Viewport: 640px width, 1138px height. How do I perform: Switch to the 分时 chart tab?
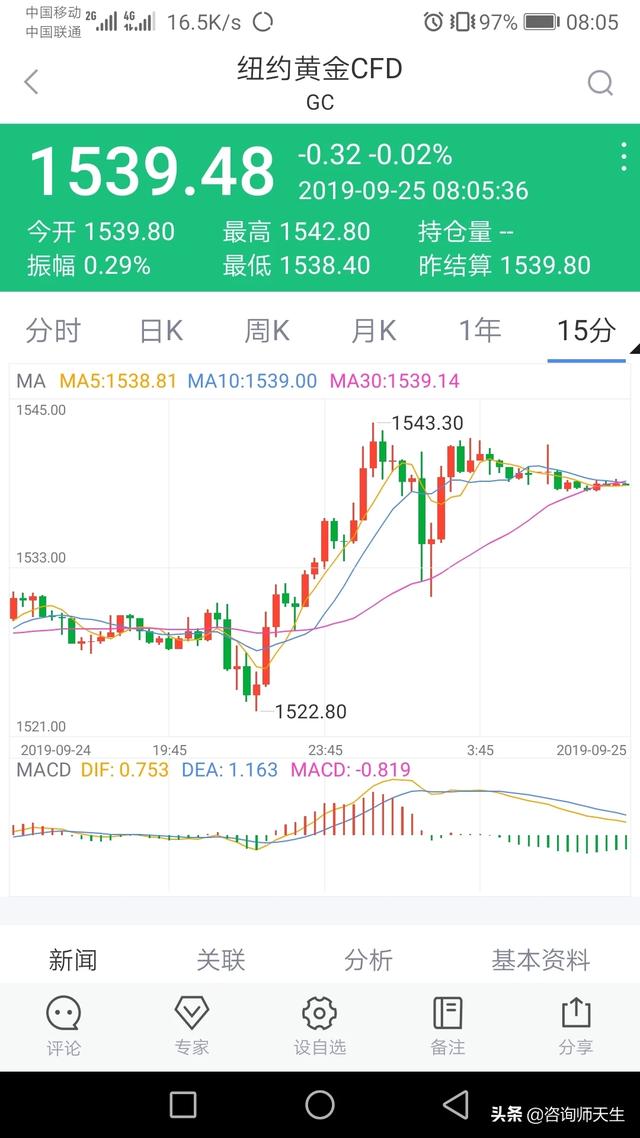pyautogui.click(x=53, y=331)
